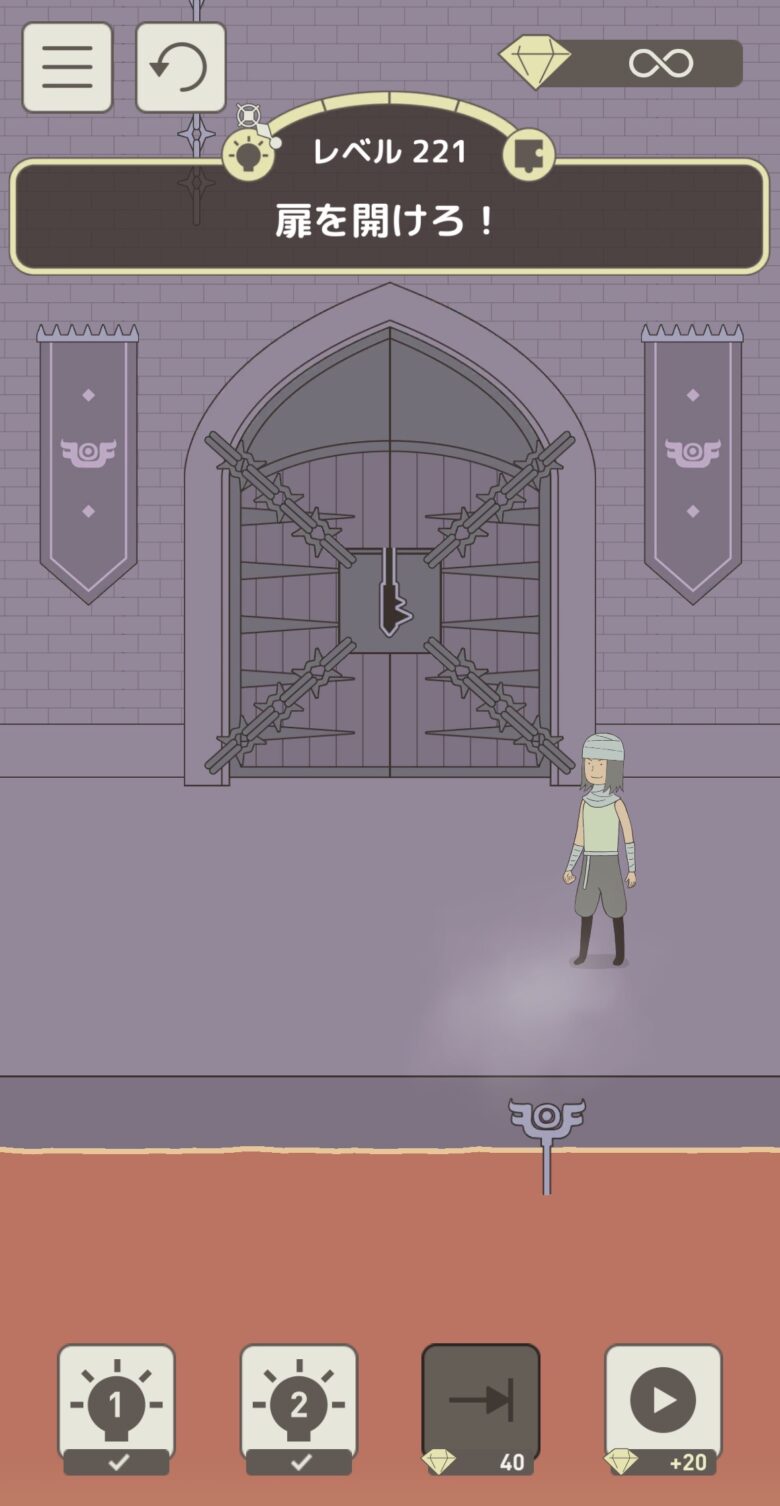The image size is (780, 1506).
Task: Tap the puzzle piece icon
Action: (527, 155)
